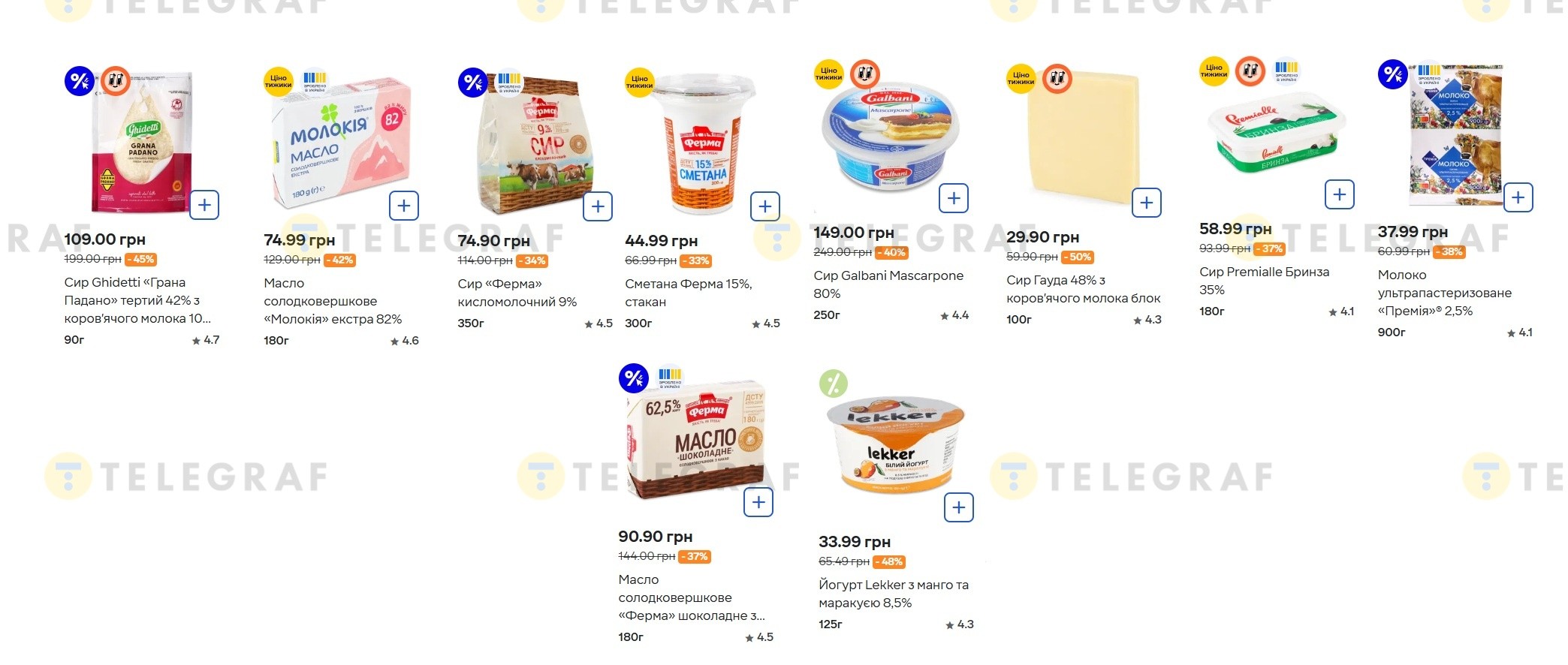Screen dimensions: 1568x665
Task: Add Ферма кисломолочний 9% cheese to cart
Action: [x=598, y=206]
